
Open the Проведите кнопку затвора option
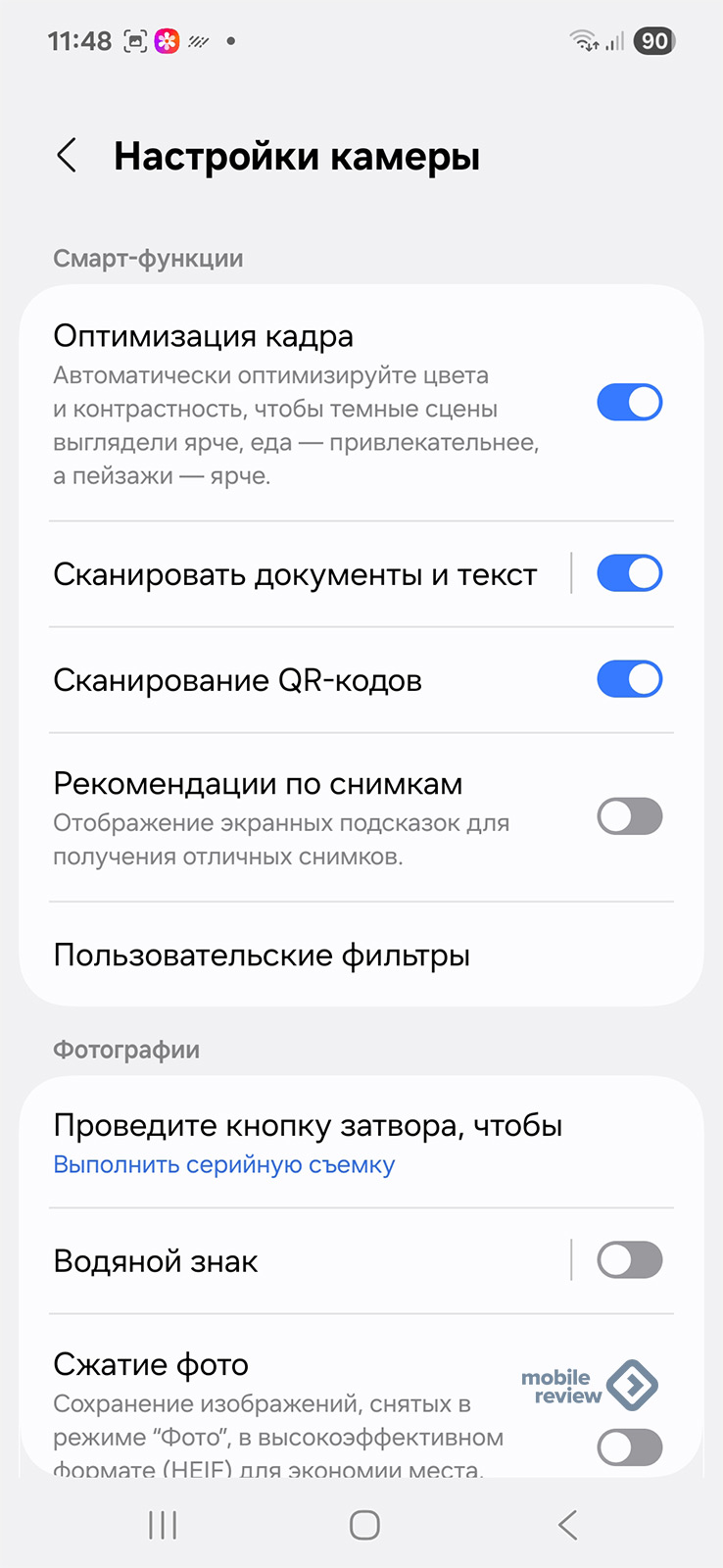coord(308,1143)
